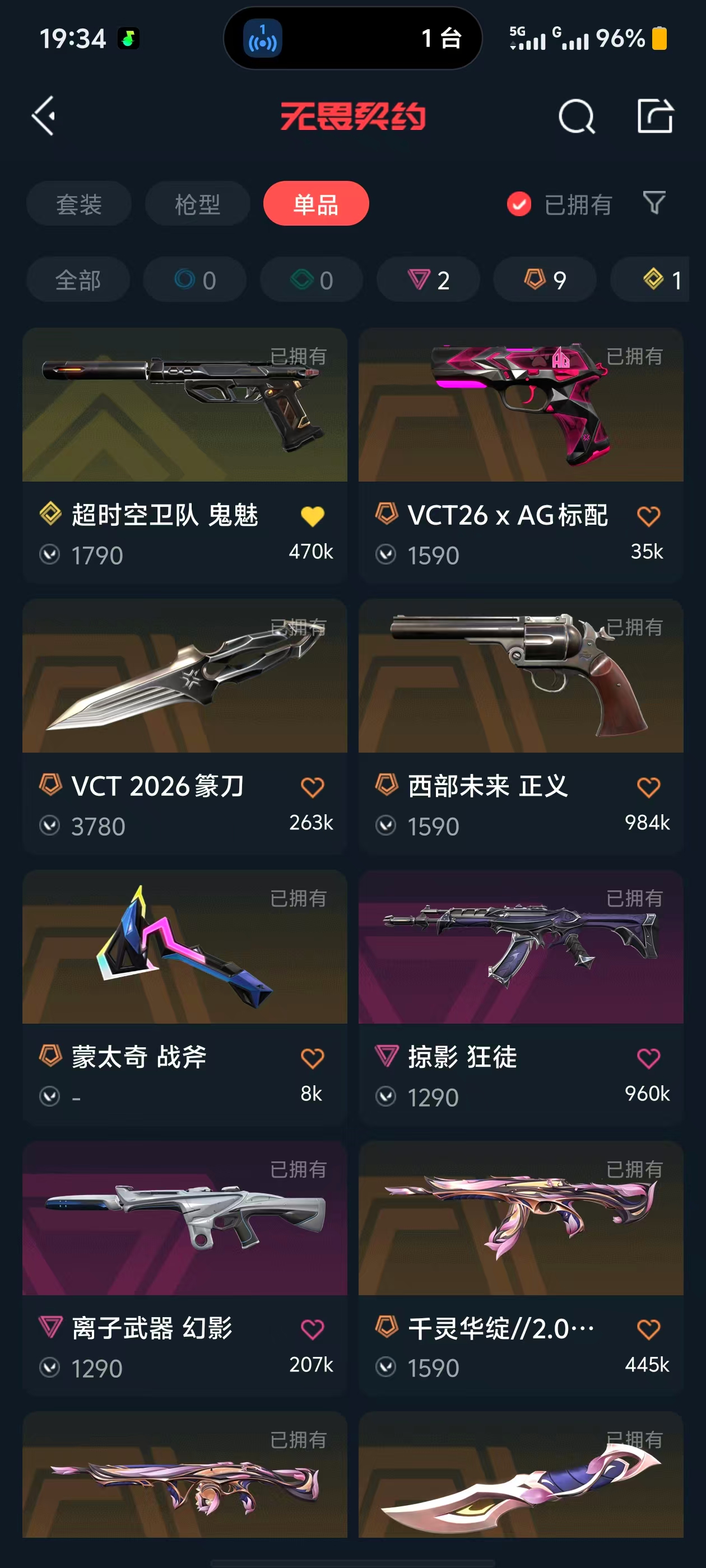Filter by orange tier chip showing 9

(x=545, y=280)
